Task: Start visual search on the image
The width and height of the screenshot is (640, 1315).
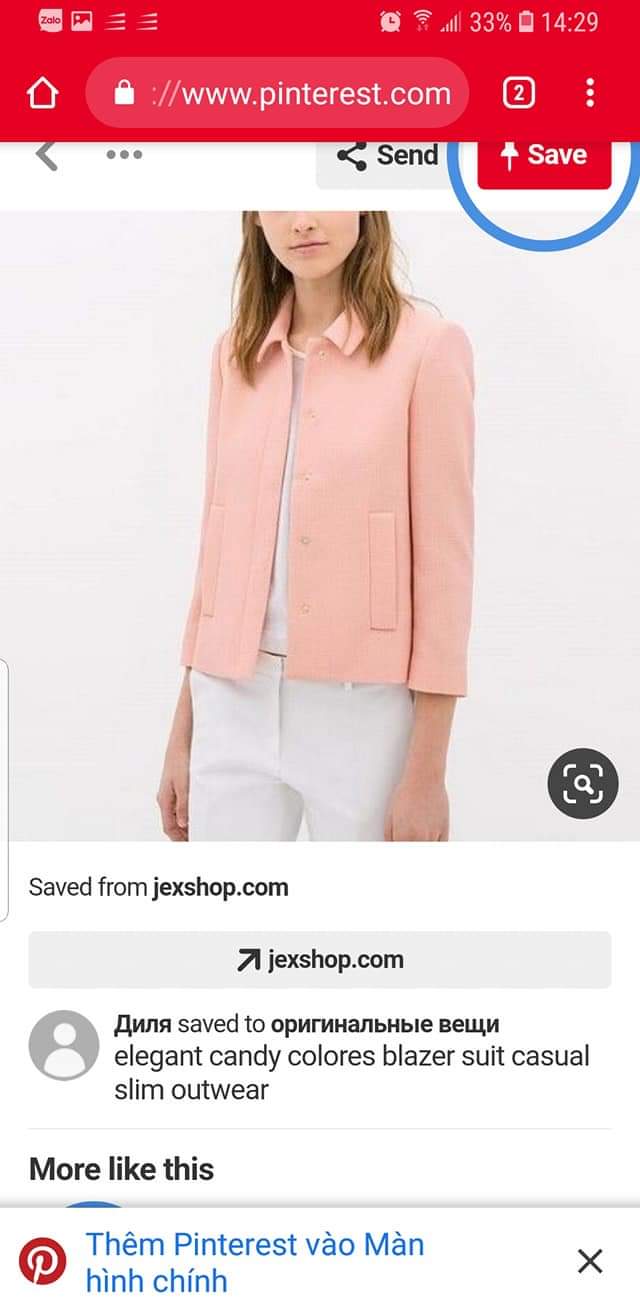Action: tap(583, 783)
